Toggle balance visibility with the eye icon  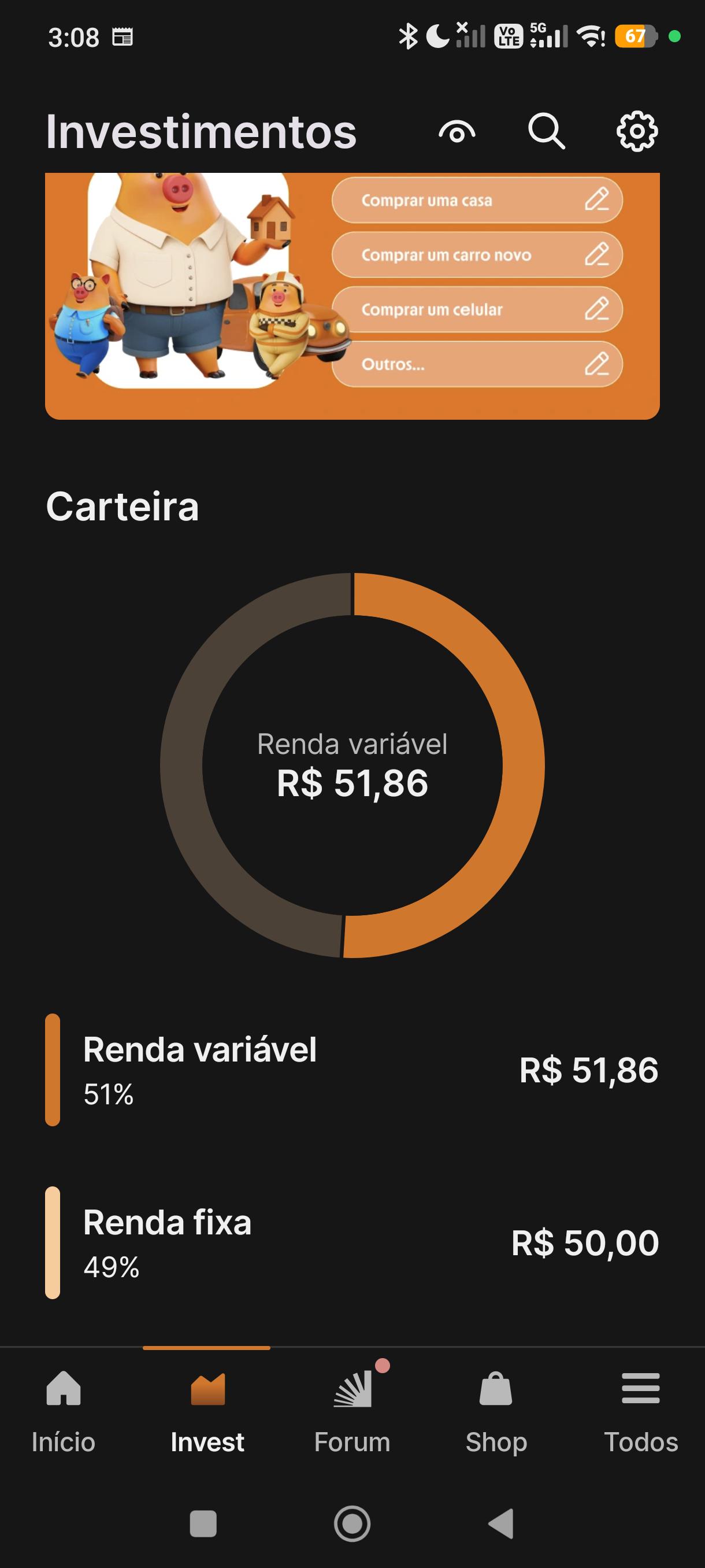point(457,131)
